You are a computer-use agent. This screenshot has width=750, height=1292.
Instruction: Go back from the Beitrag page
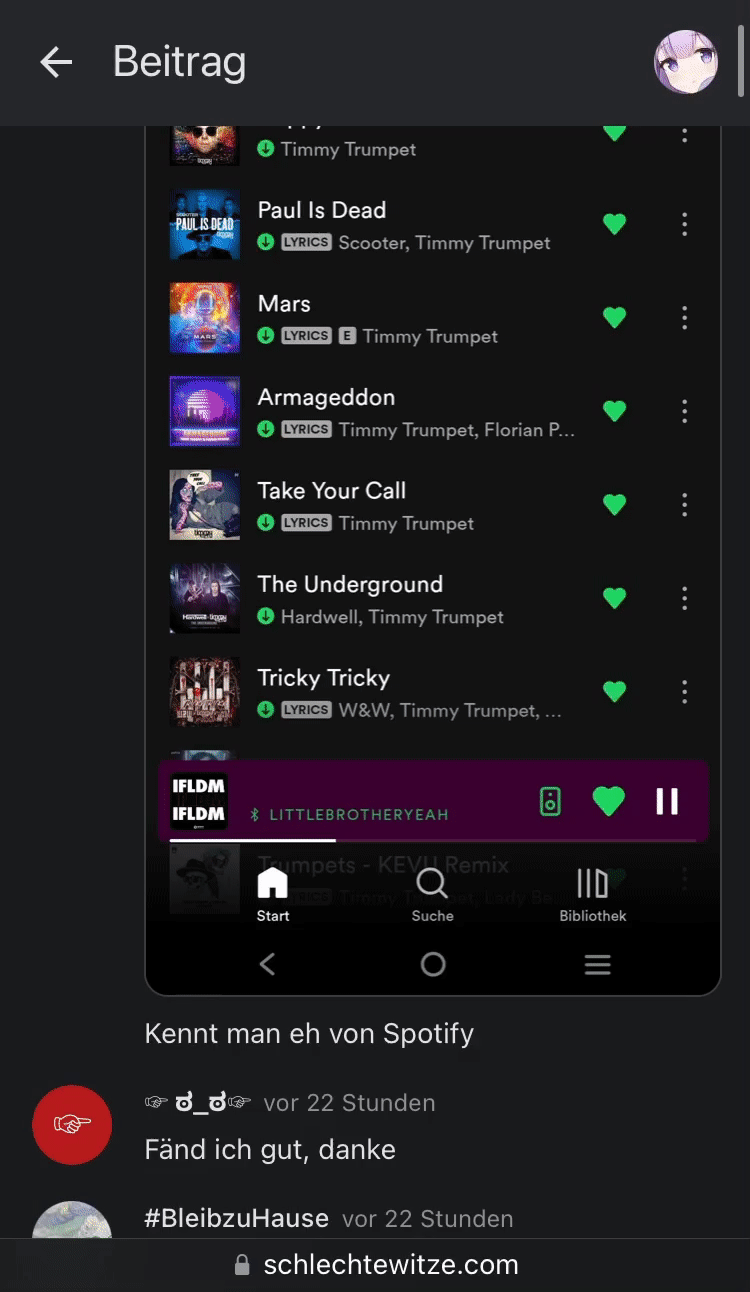tap(56, 63)
